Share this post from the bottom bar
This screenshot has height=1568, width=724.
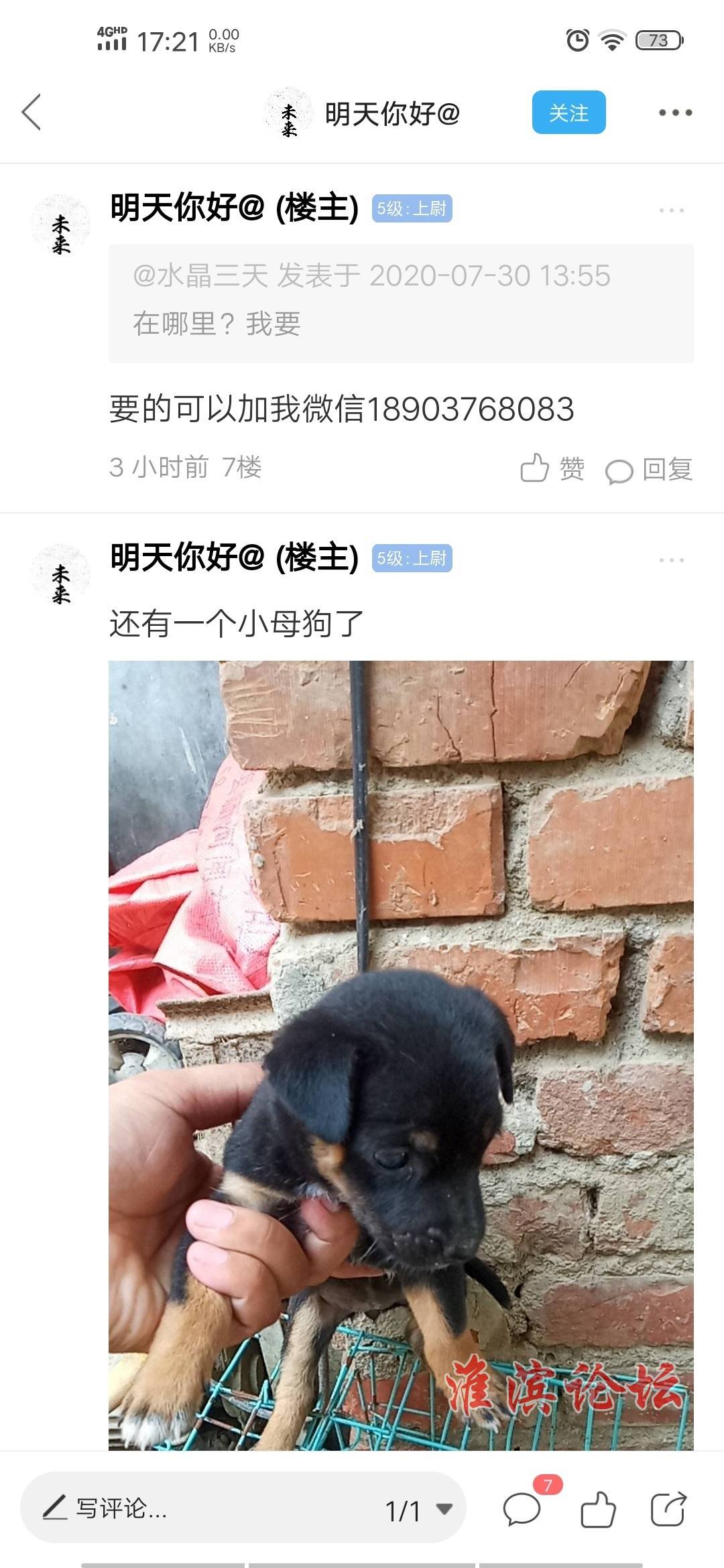click(x=668, y=1510)
